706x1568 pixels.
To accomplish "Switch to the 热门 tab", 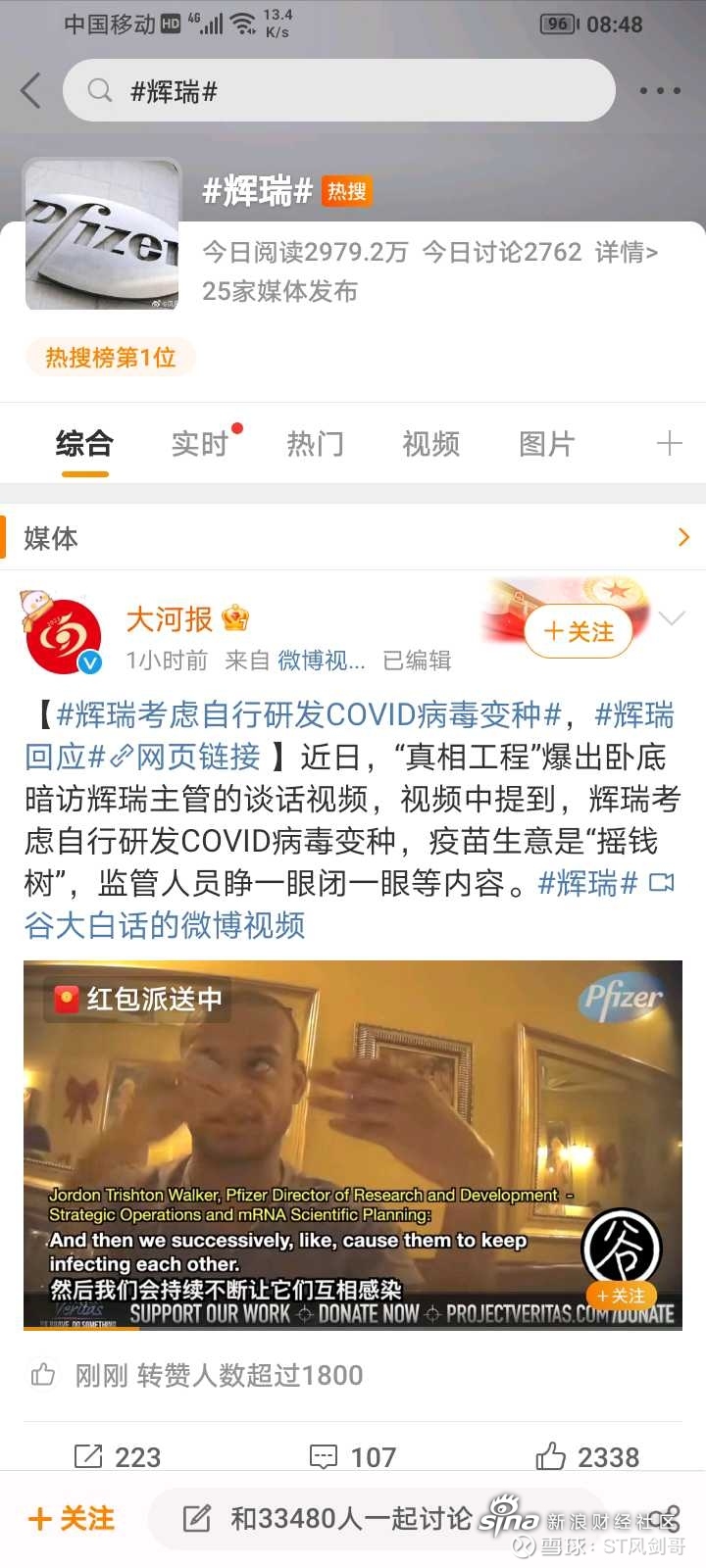I will pos(315,444).
